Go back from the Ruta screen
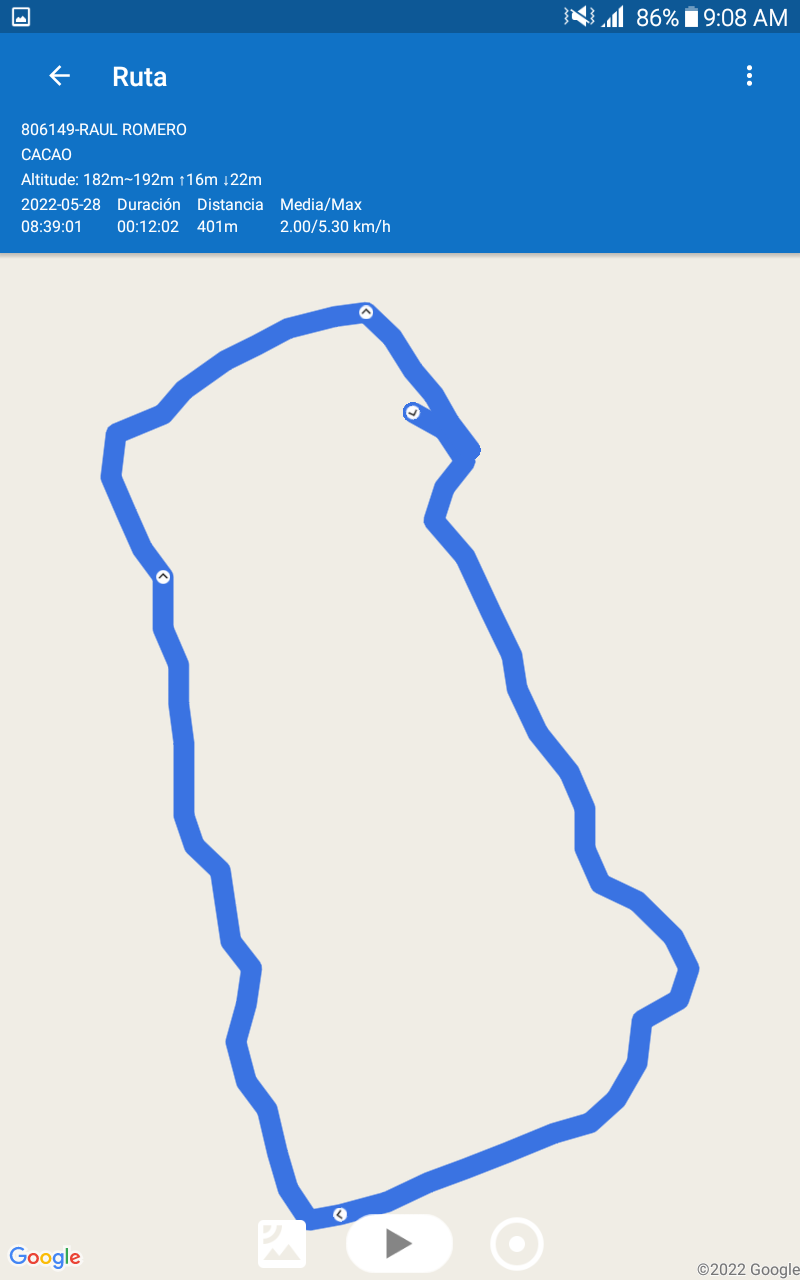 pyautogui.click(x=59, y=76)
